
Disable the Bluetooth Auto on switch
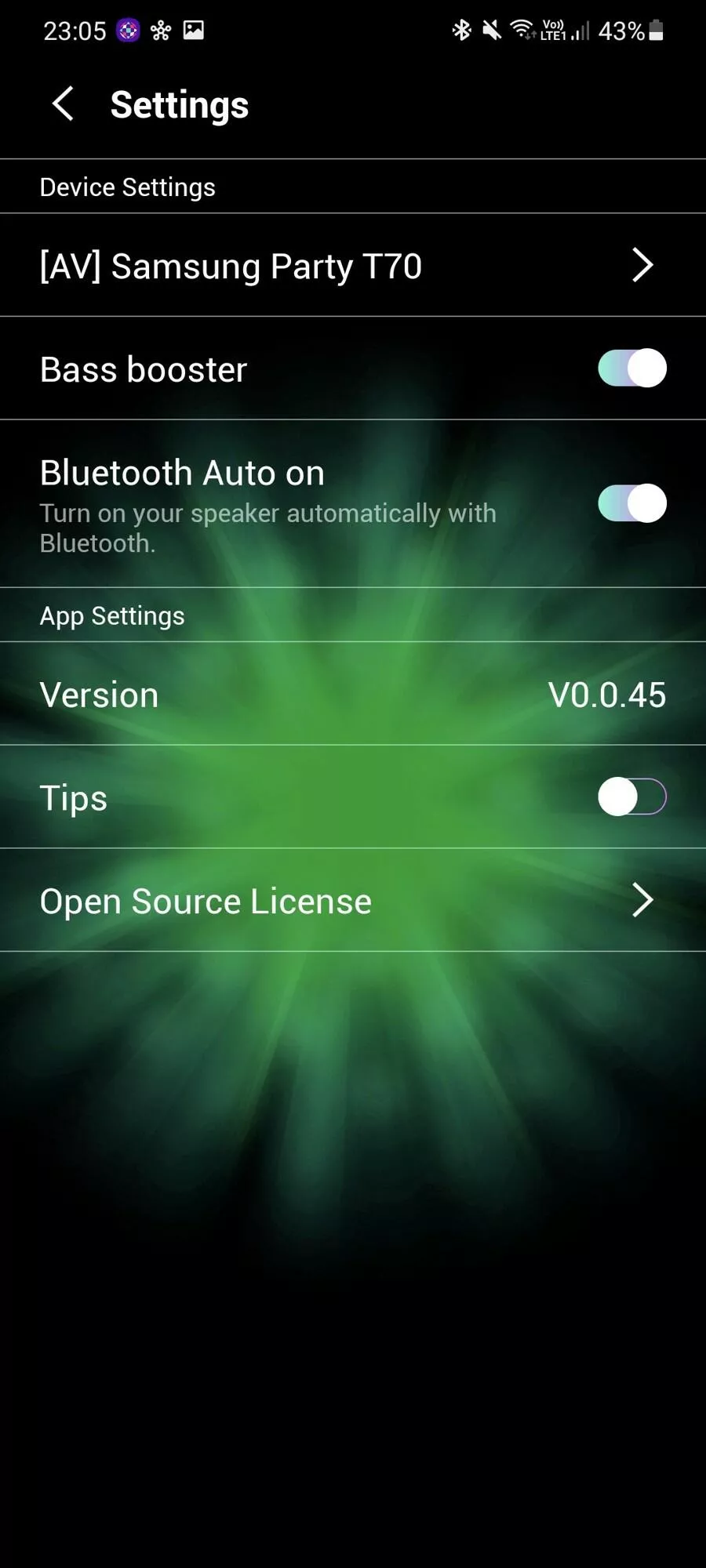(632, 503)
